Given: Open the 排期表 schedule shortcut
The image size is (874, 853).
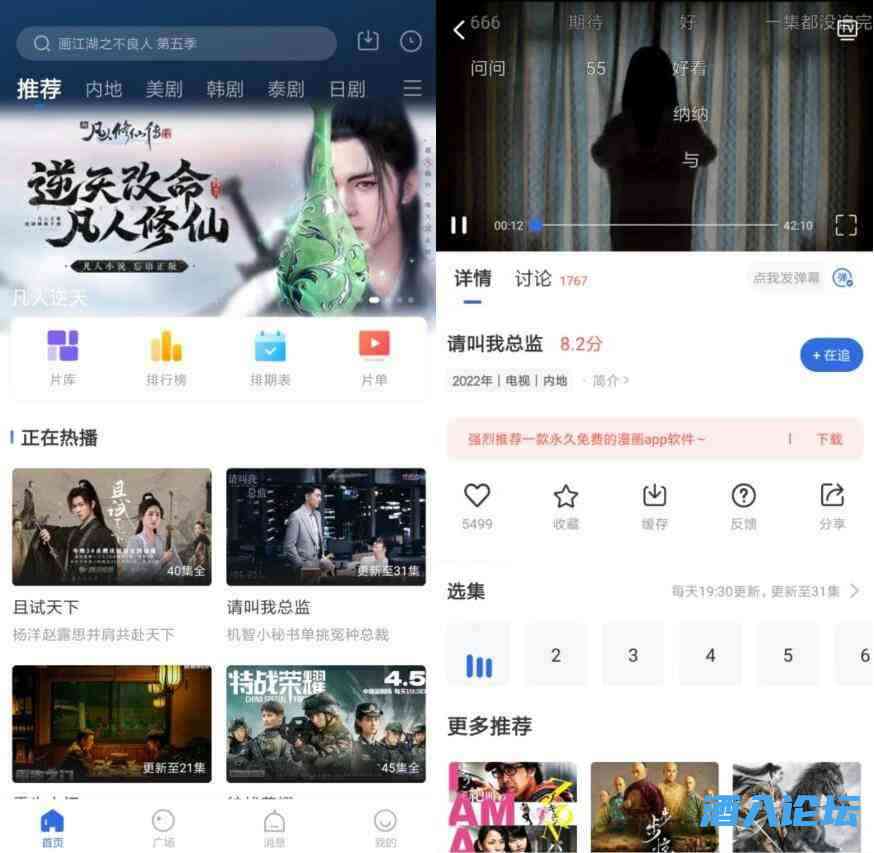Looking at the screenshot, I should 270,357.
